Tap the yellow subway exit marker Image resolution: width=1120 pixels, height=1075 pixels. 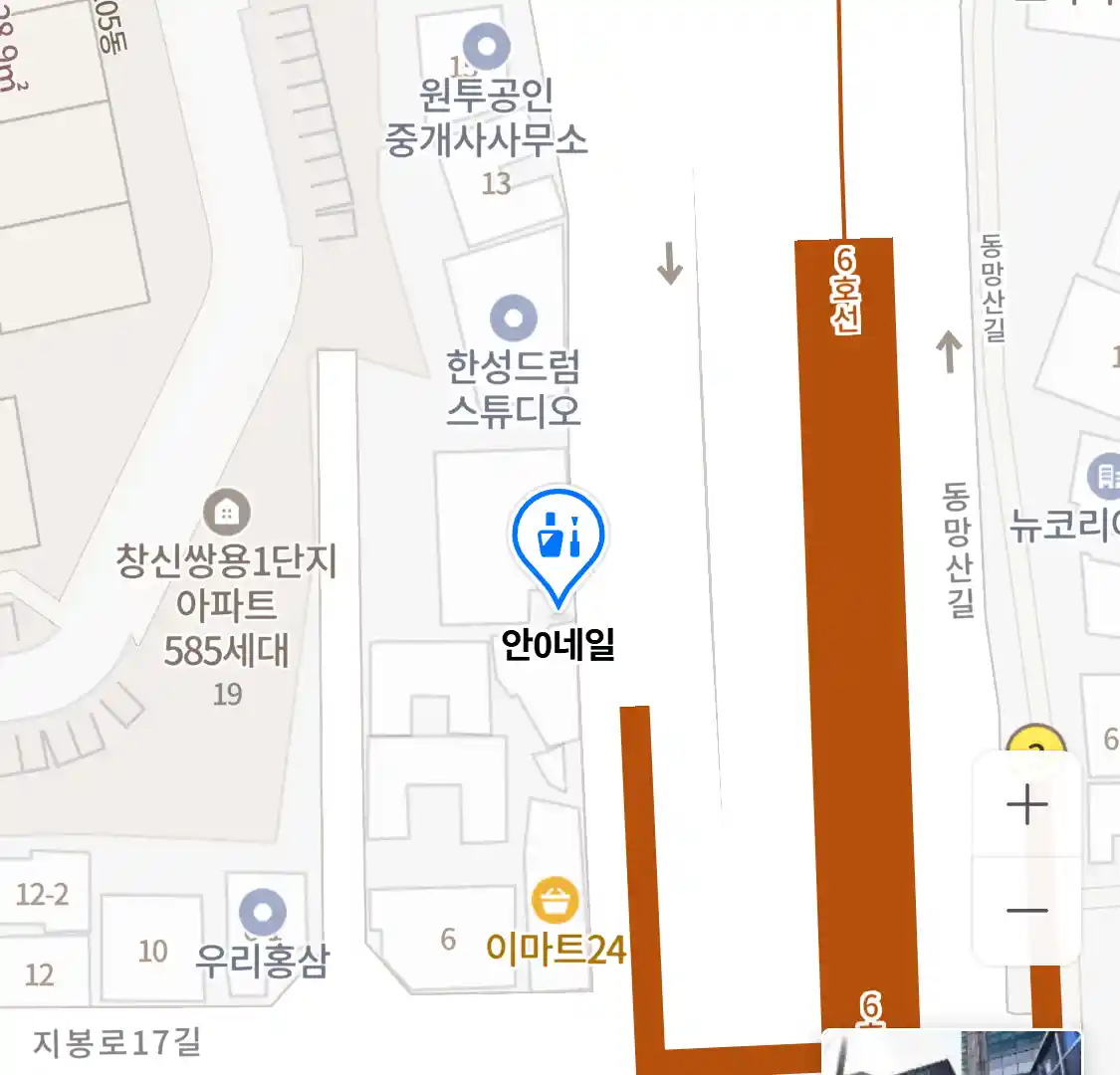[x=1036, y=741]
